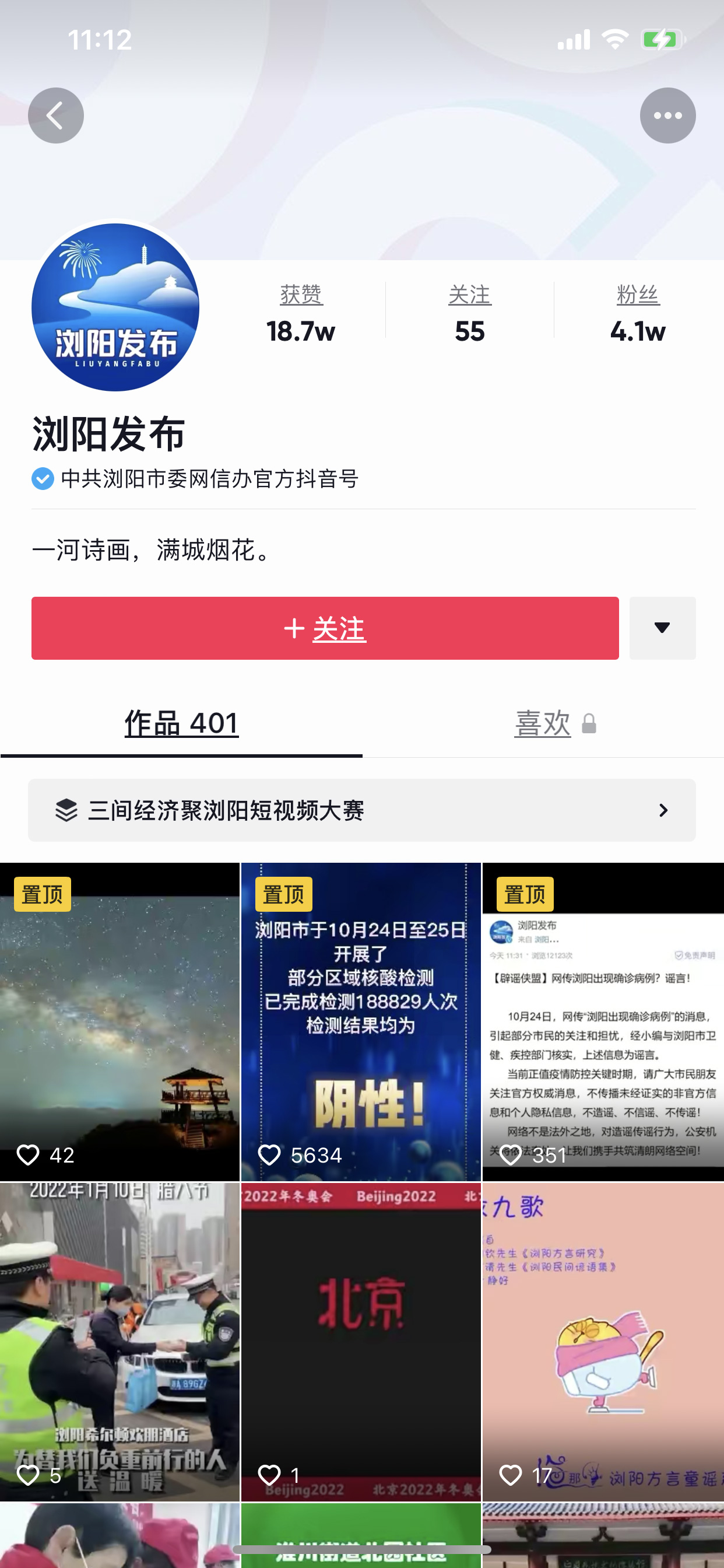Open the pinned starry sky video
Image resolution: width=724 pixels, height=1568 pixels.
(x=120, y=1023)
